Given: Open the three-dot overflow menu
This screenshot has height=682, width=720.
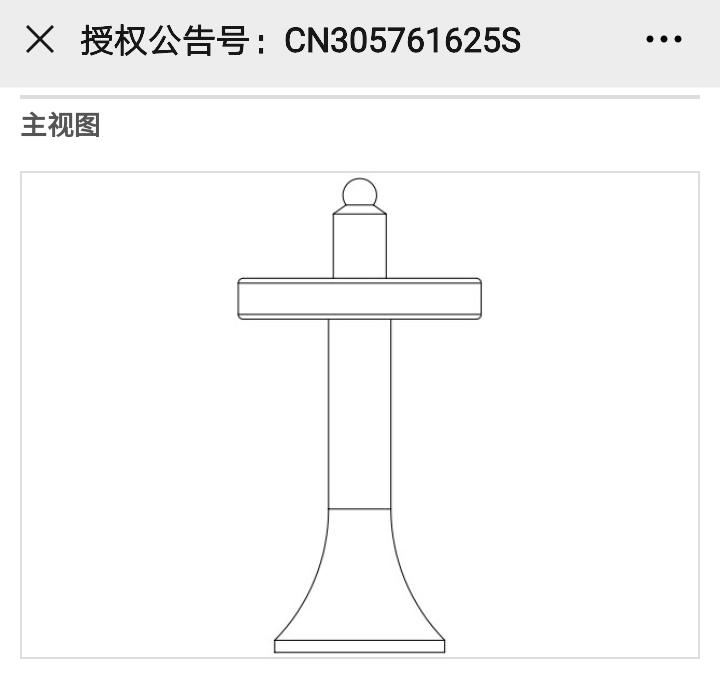Looking at the screenshot, I should pyautogui.click(x=663, y=40).
